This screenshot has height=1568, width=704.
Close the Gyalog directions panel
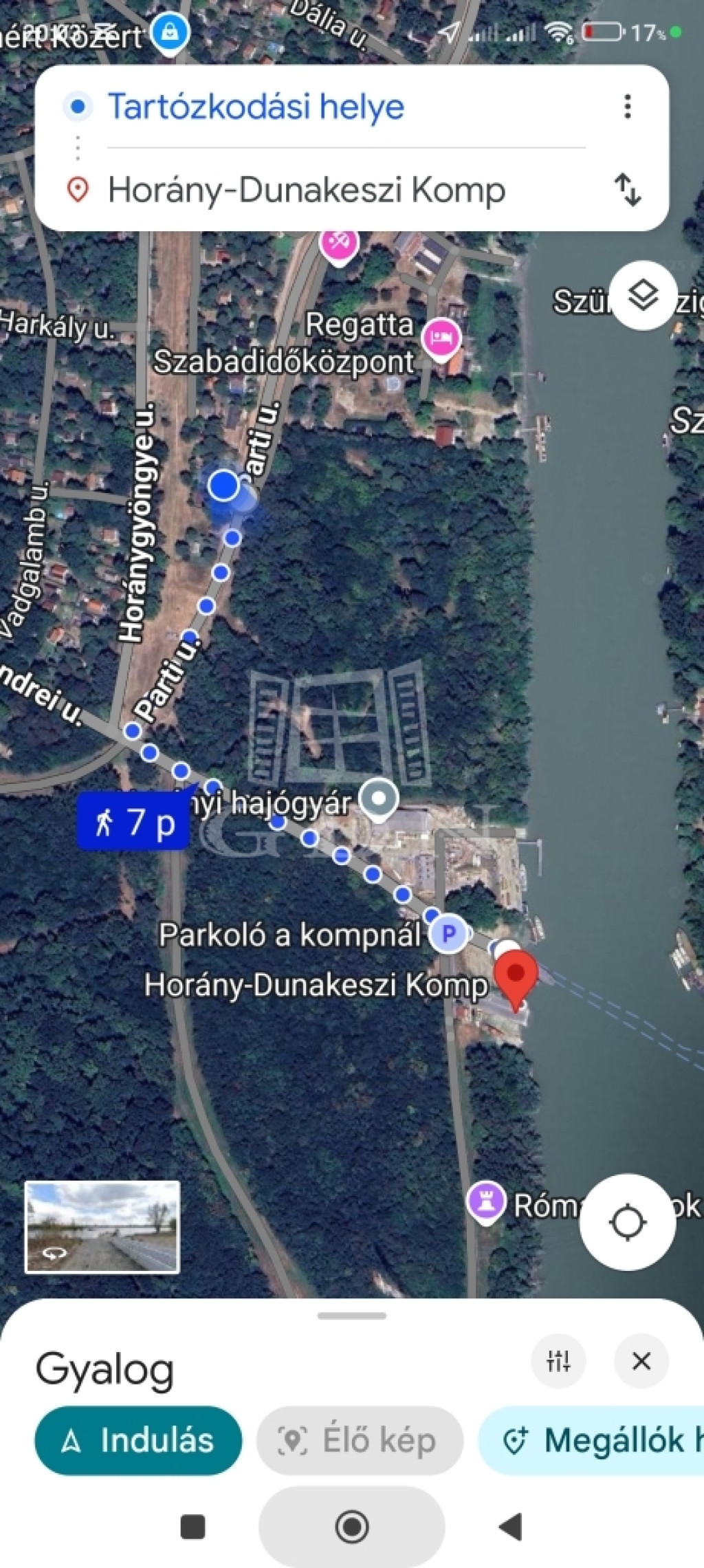[x=641, y=1361]
